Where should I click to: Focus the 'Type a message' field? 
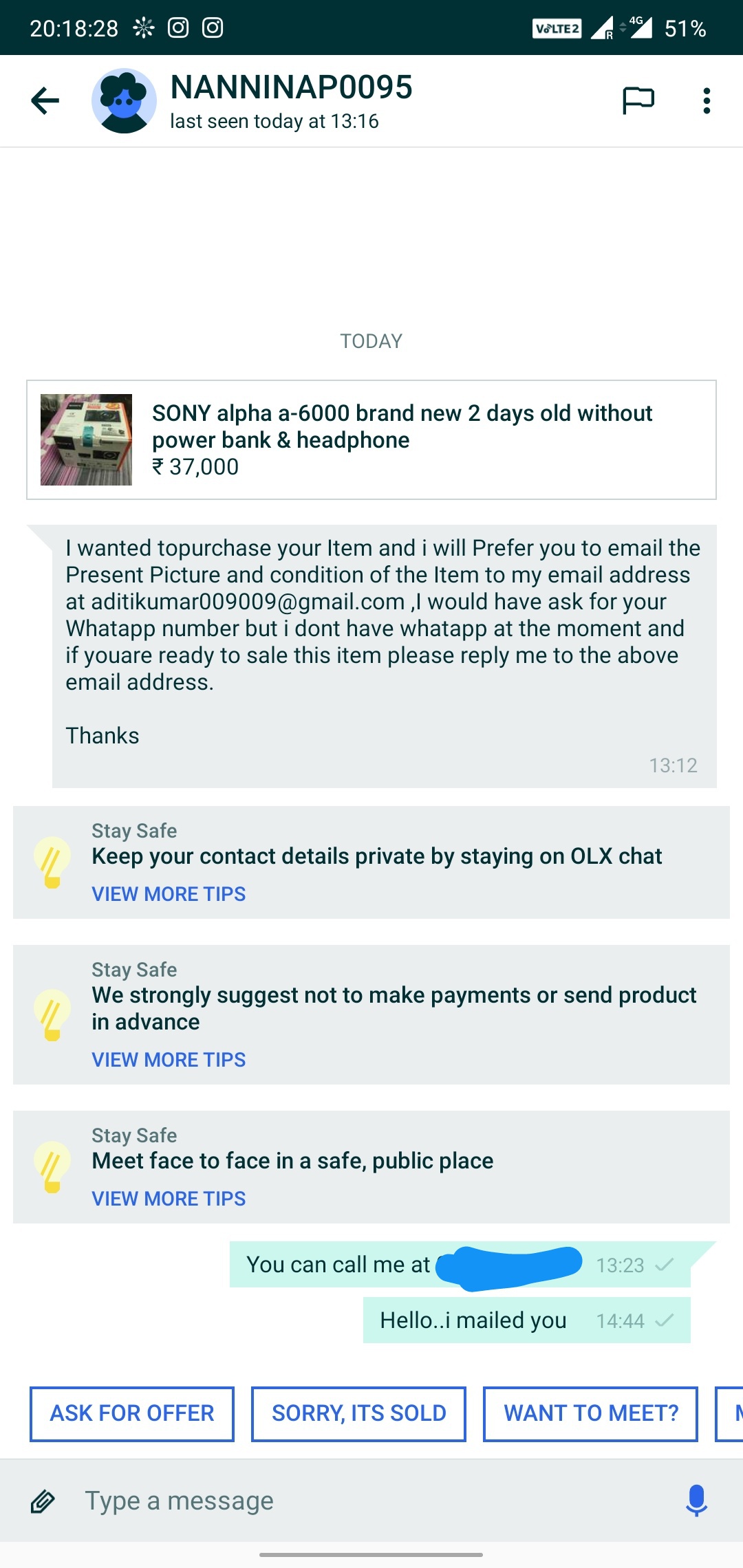(371, 1501)
